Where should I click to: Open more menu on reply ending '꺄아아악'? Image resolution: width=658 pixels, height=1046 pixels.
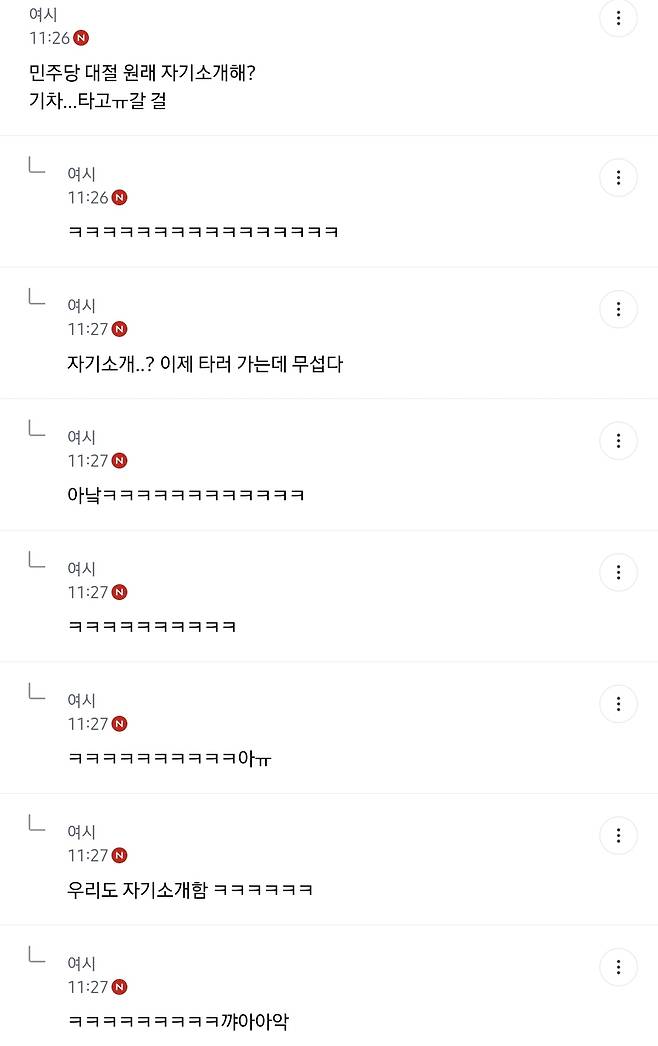click(x=618, y=967)
